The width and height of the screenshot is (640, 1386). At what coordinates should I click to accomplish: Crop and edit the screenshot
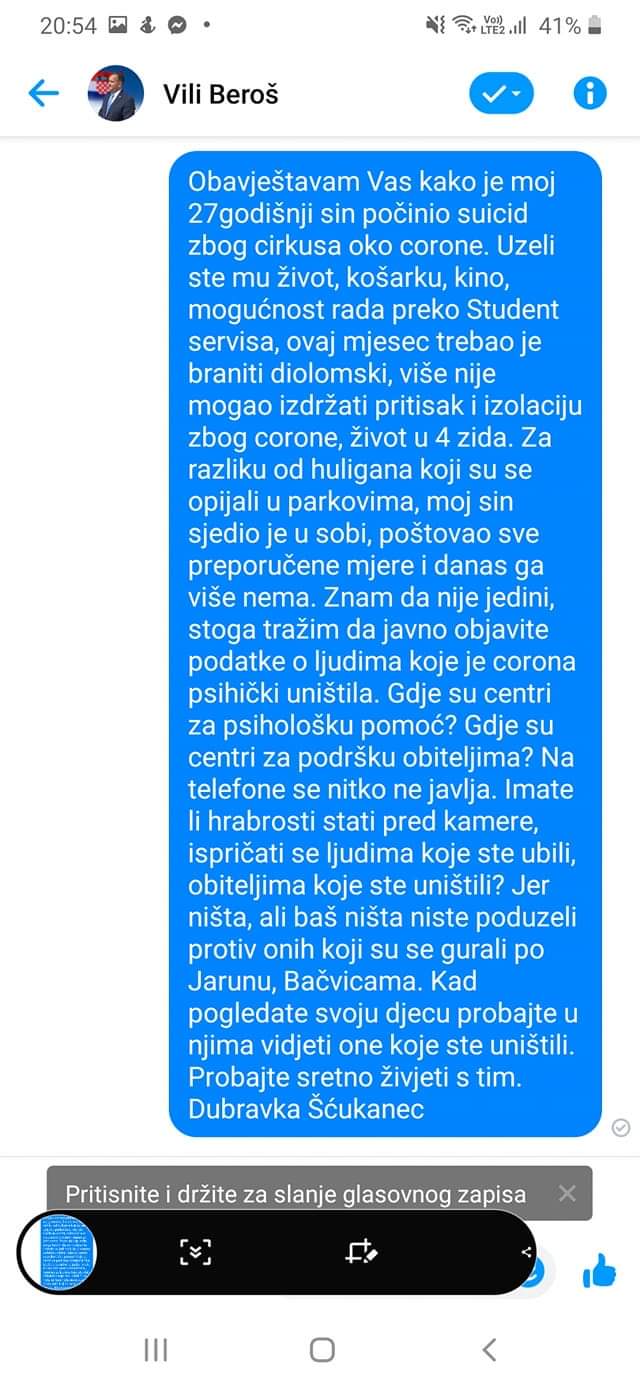pyautogui.click(x=360, y=1251)
